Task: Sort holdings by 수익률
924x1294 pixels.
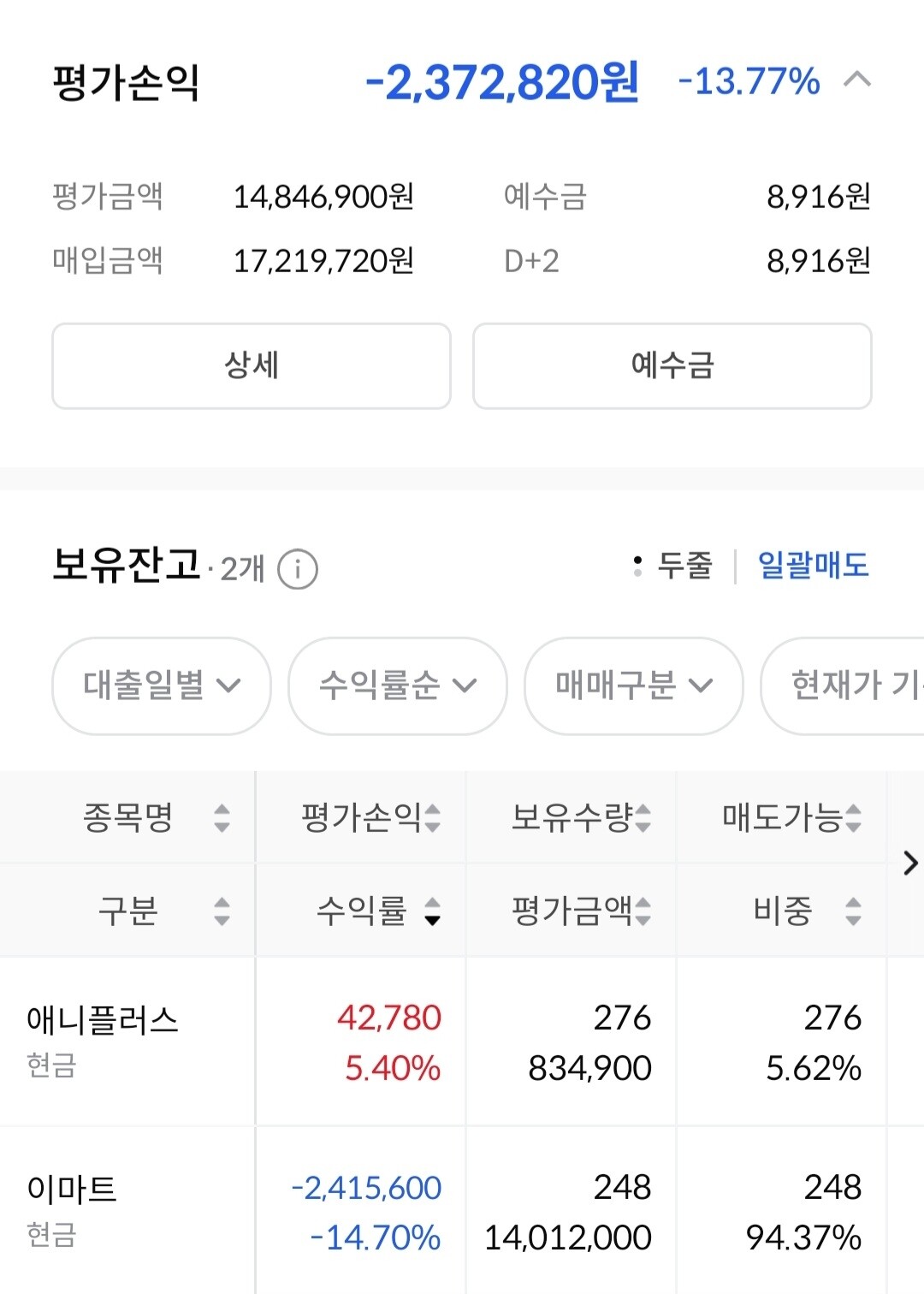Action: [x=432, y=910]
